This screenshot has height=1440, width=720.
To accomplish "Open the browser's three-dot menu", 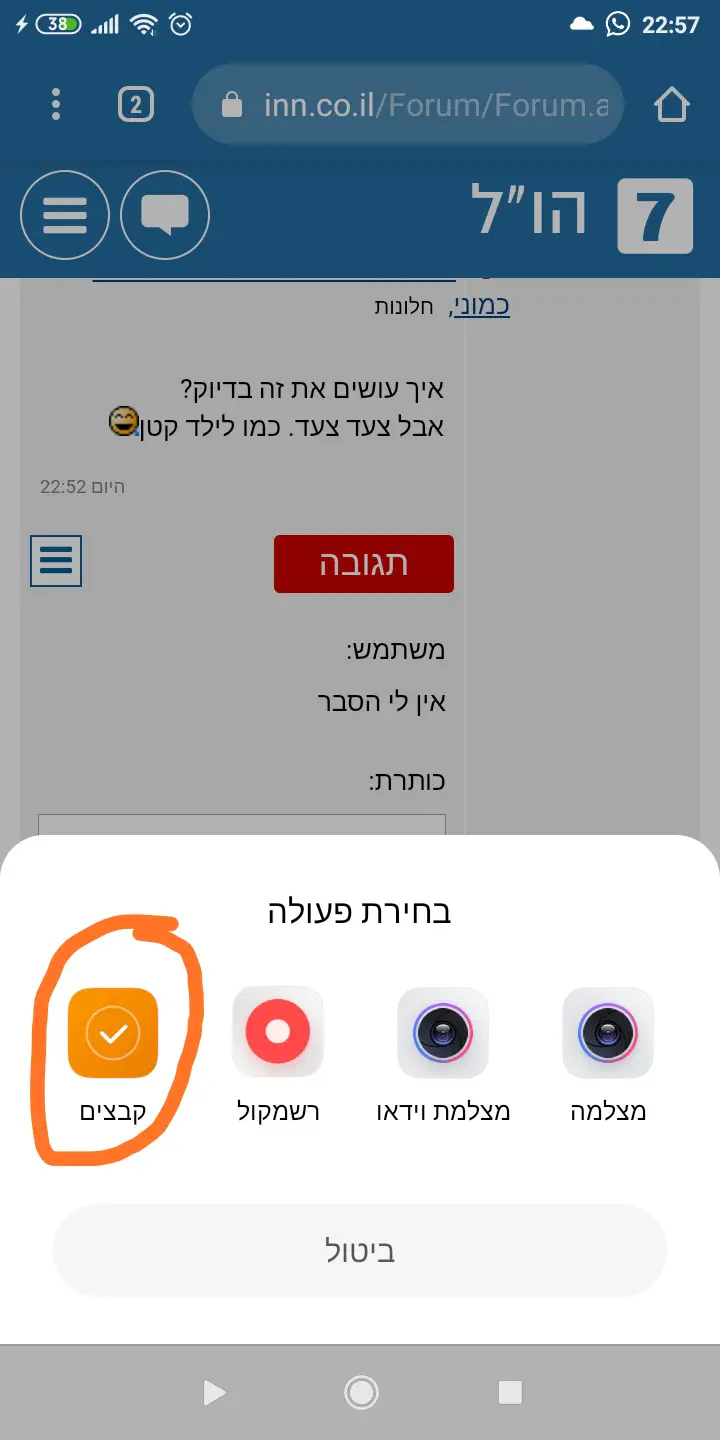I will click(x=56, y=104).
